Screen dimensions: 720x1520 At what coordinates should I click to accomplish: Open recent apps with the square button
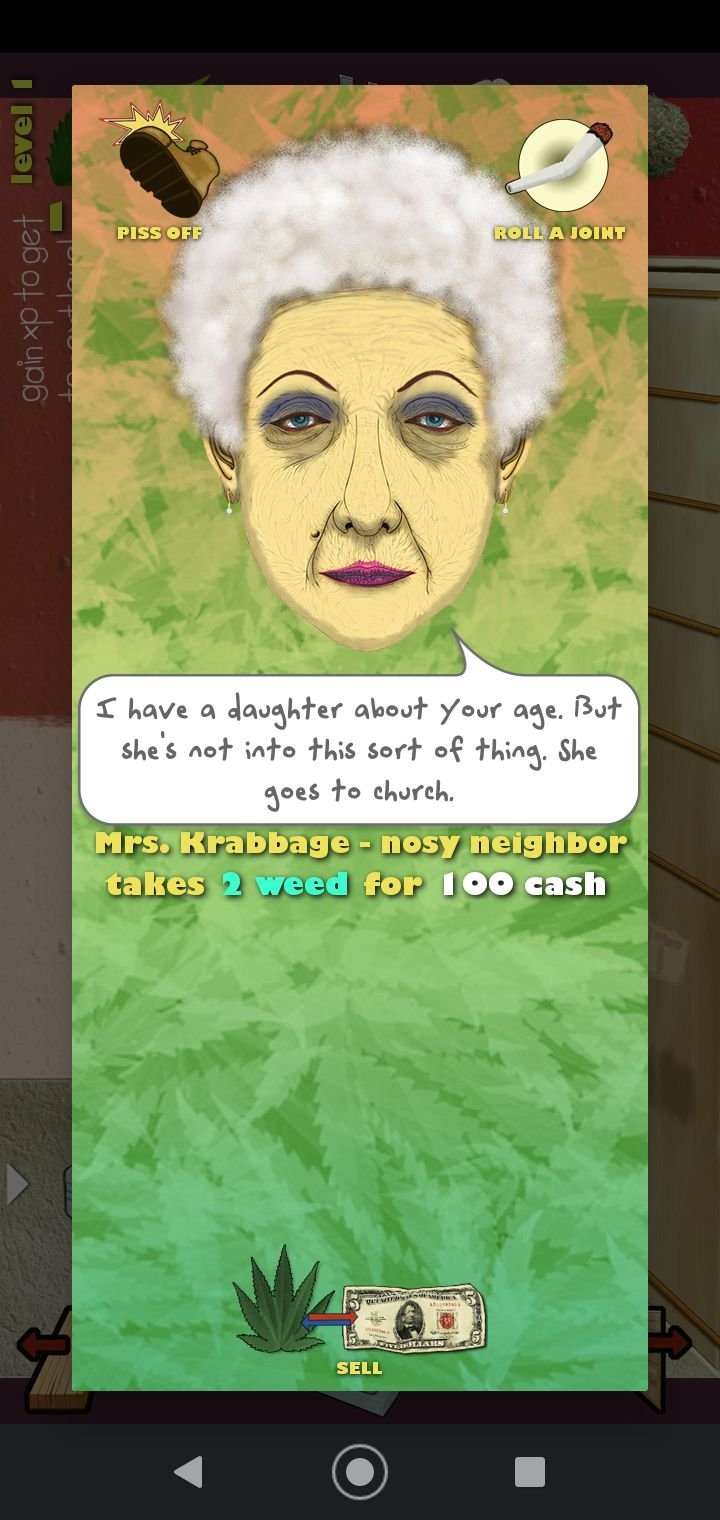(x=530, y=1471)
